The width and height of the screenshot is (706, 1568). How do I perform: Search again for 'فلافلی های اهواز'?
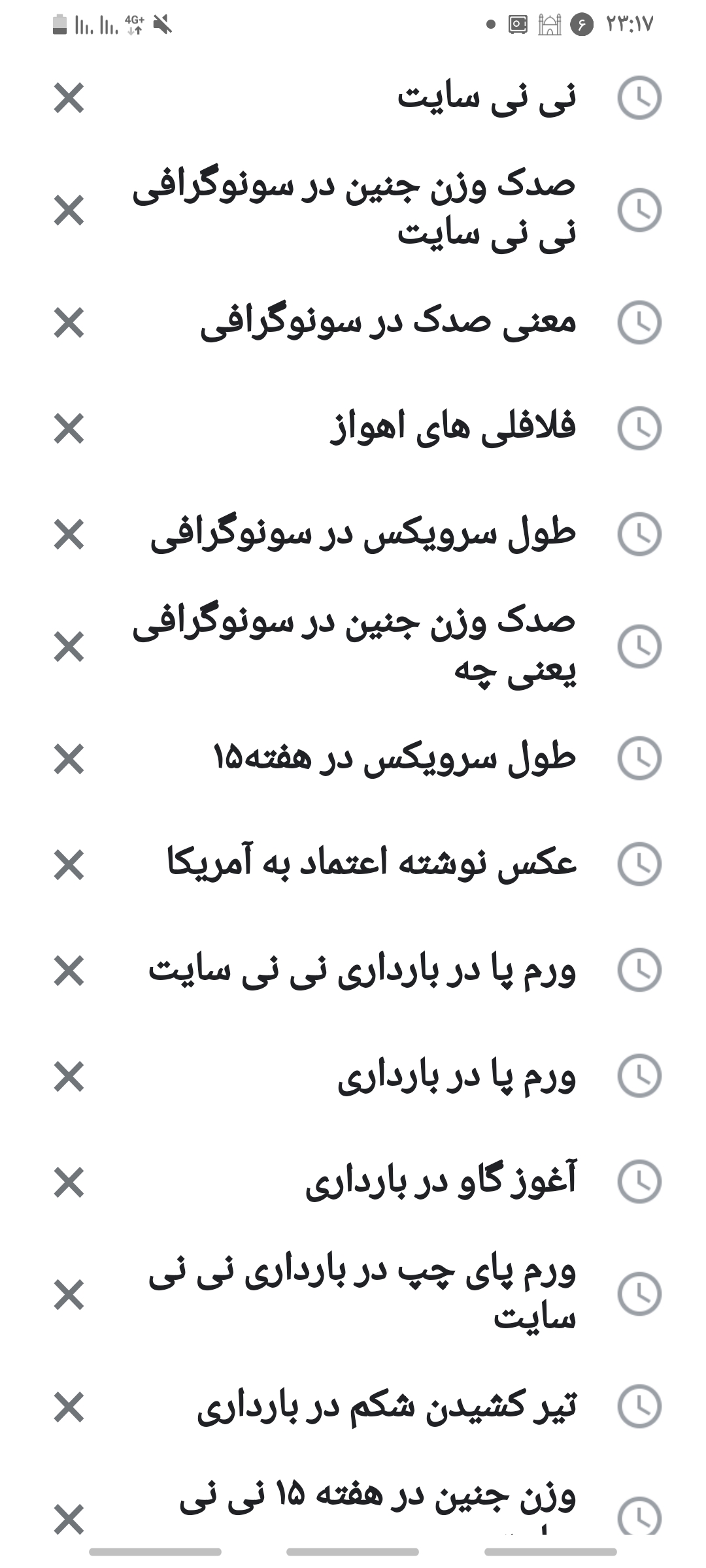point(452,429)
